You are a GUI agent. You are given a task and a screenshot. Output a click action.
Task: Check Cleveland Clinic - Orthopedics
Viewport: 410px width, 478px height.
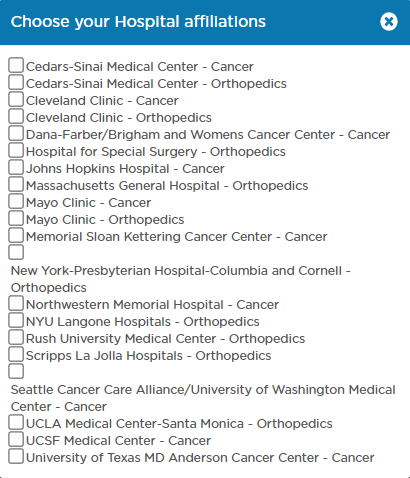click(x=16, y=116)
